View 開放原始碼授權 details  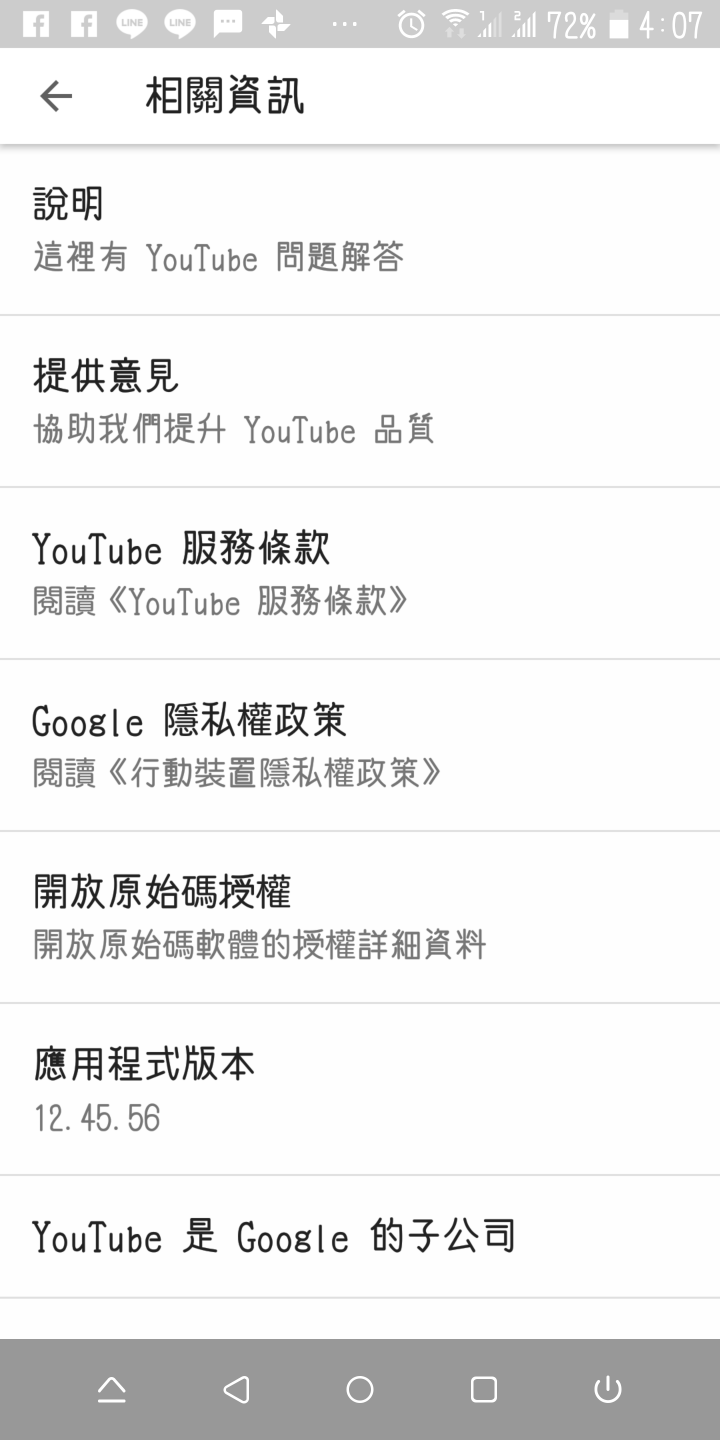coord(360,918)
